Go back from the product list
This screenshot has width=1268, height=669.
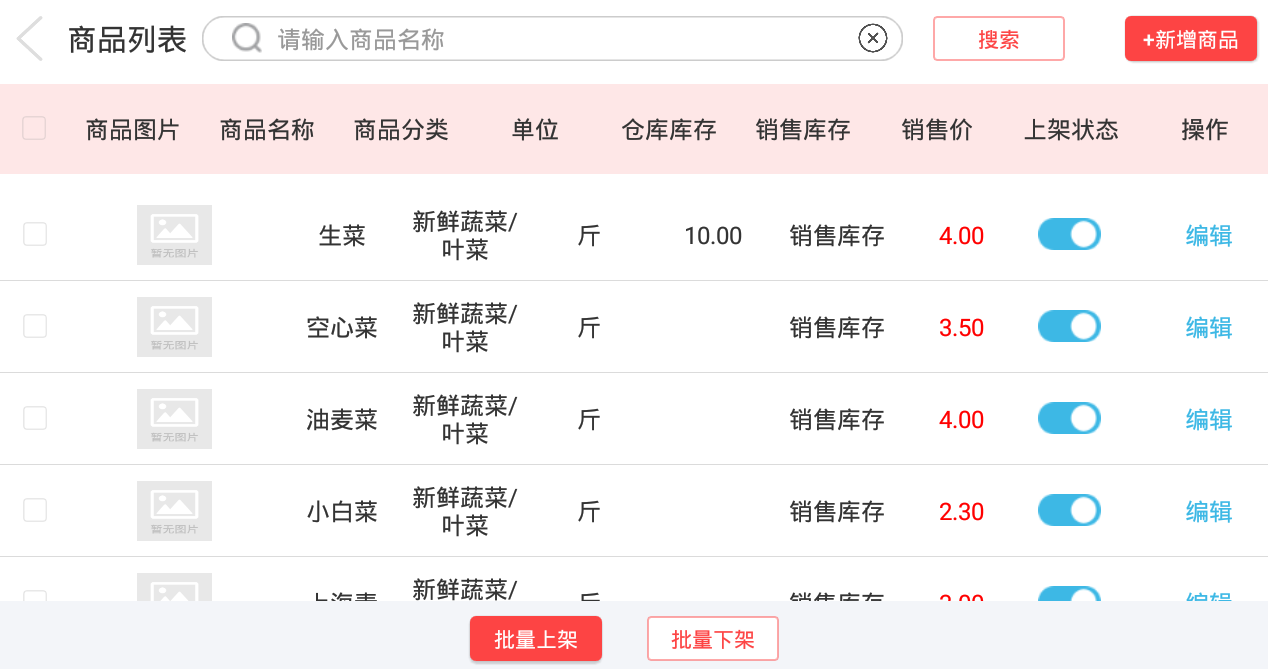(x=30, y=39)
